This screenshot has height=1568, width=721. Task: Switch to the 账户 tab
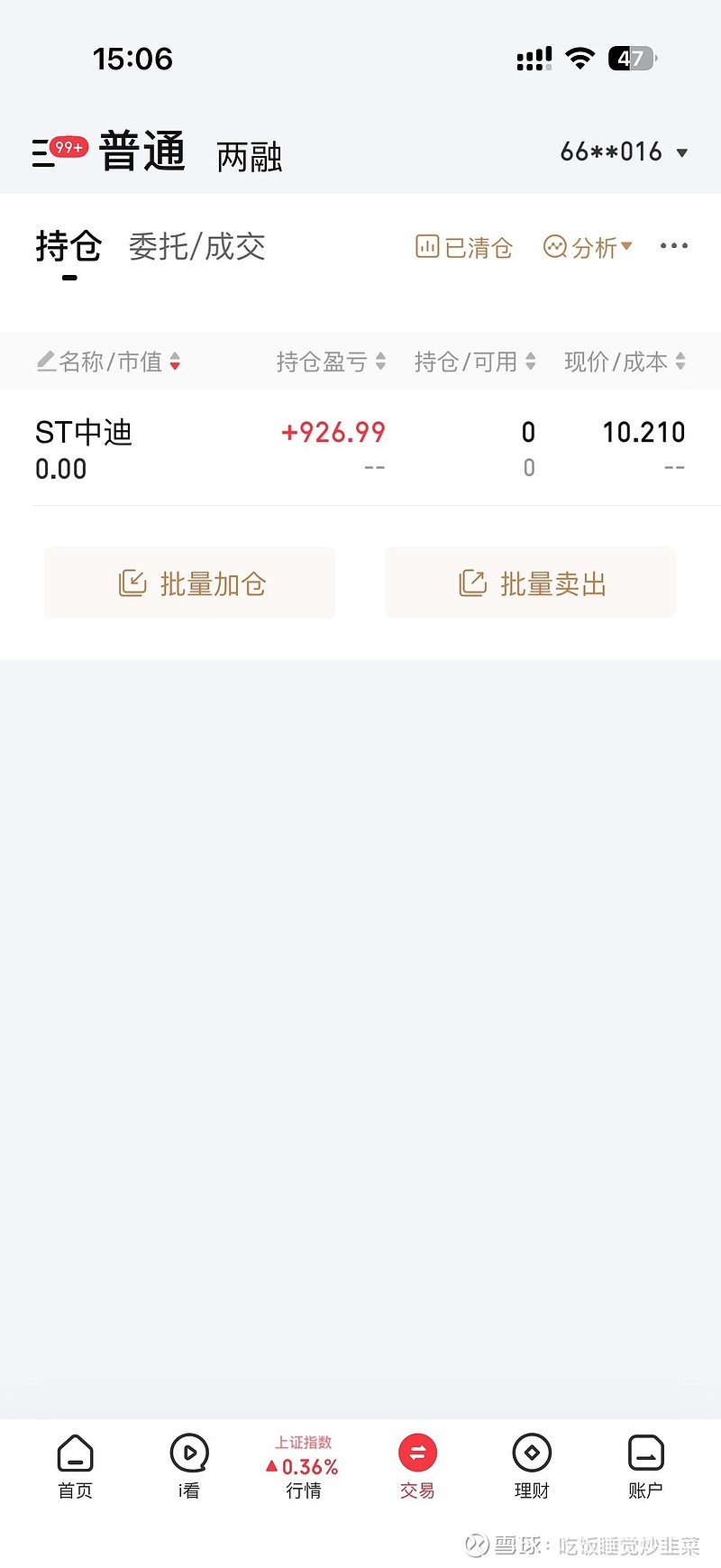point(645,1466)
